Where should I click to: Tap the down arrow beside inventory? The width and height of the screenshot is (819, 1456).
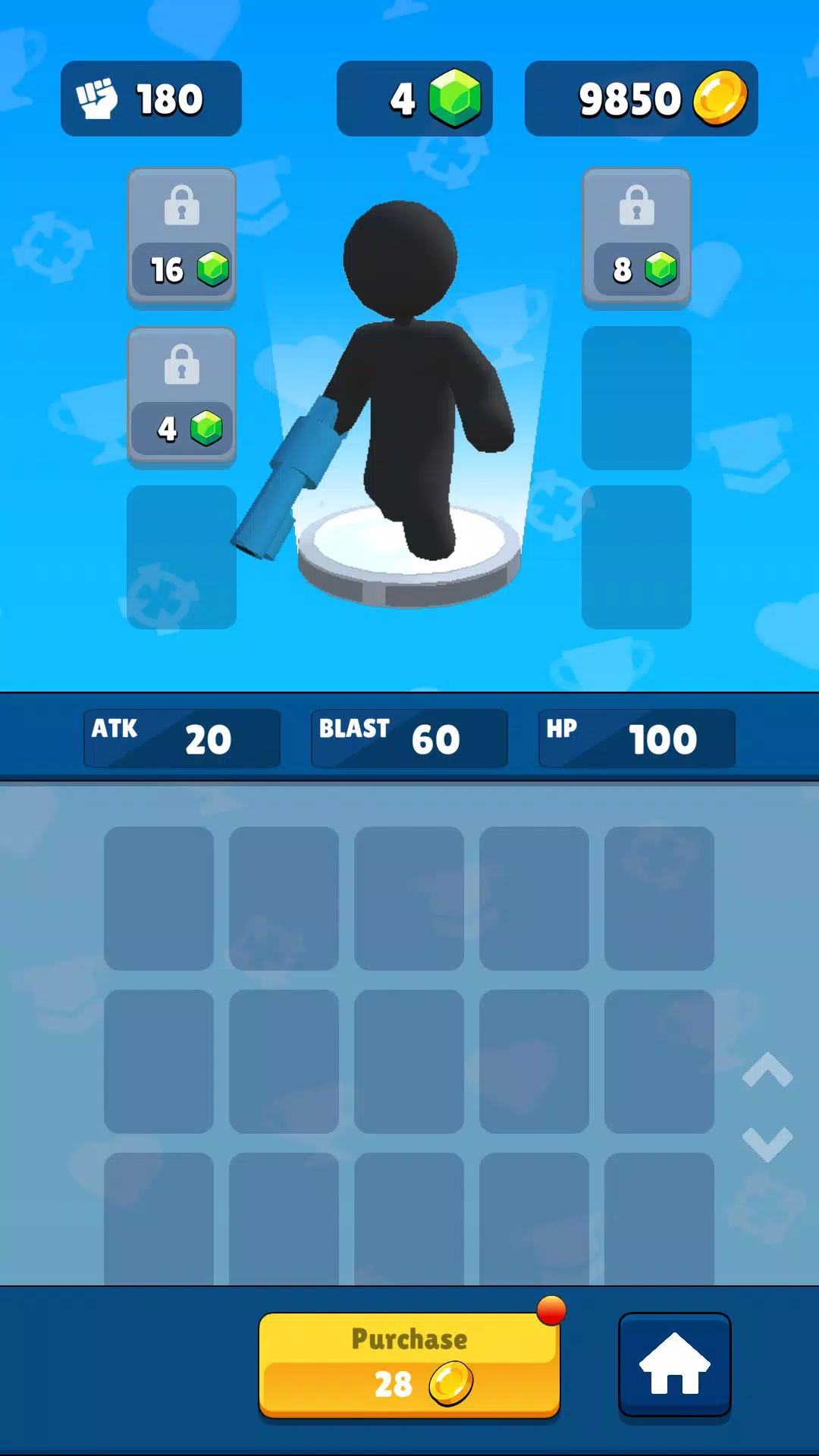[767, 1144]
